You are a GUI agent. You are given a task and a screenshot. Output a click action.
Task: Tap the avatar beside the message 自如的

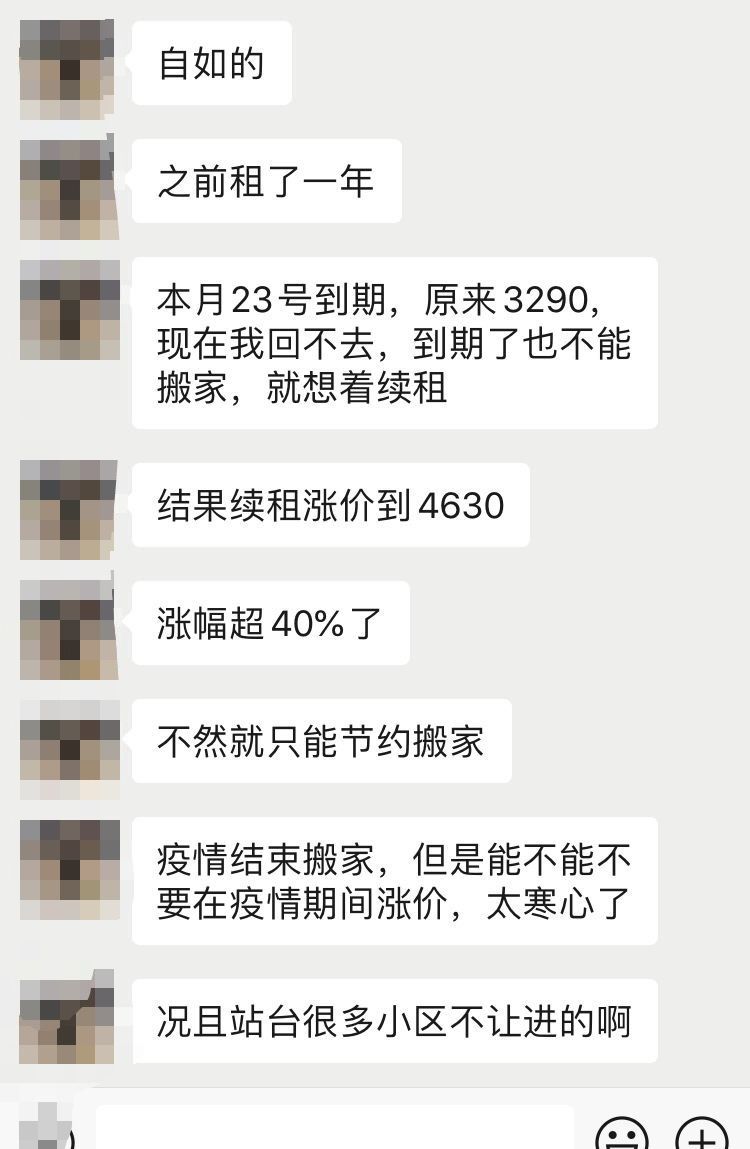click(68, 68)
